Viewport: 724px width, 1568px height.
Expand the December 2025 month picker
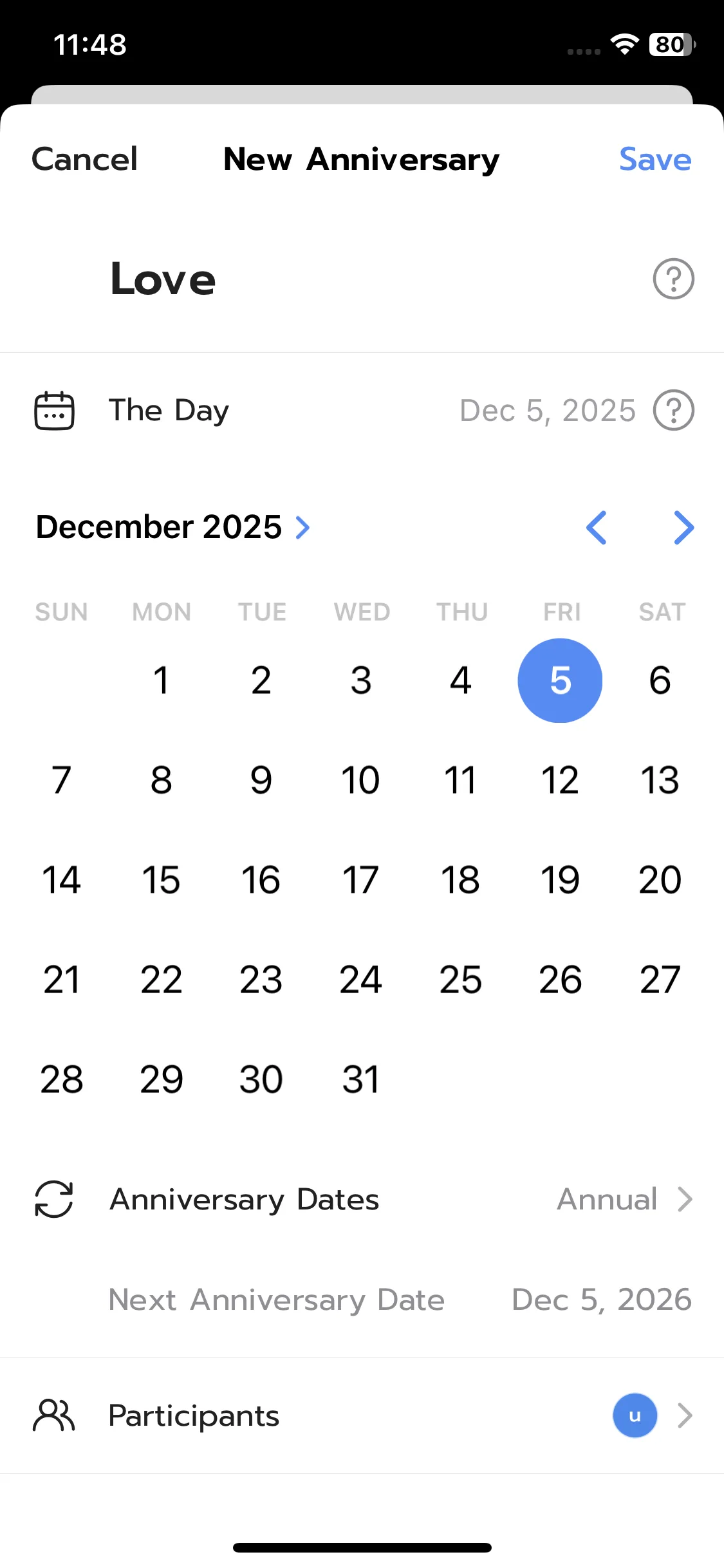pyautogui.click(x=172, y=527)
